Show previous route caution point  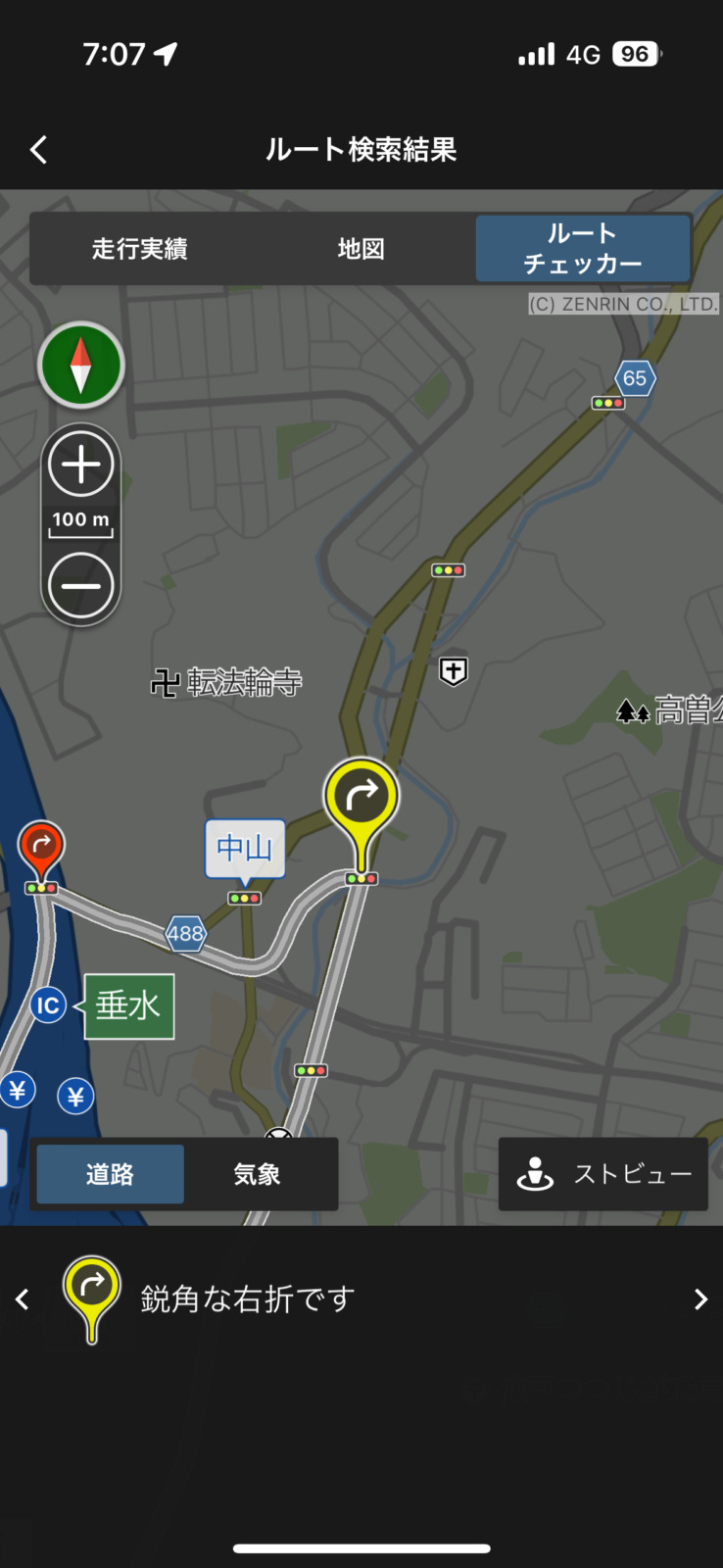(23, 1299)
